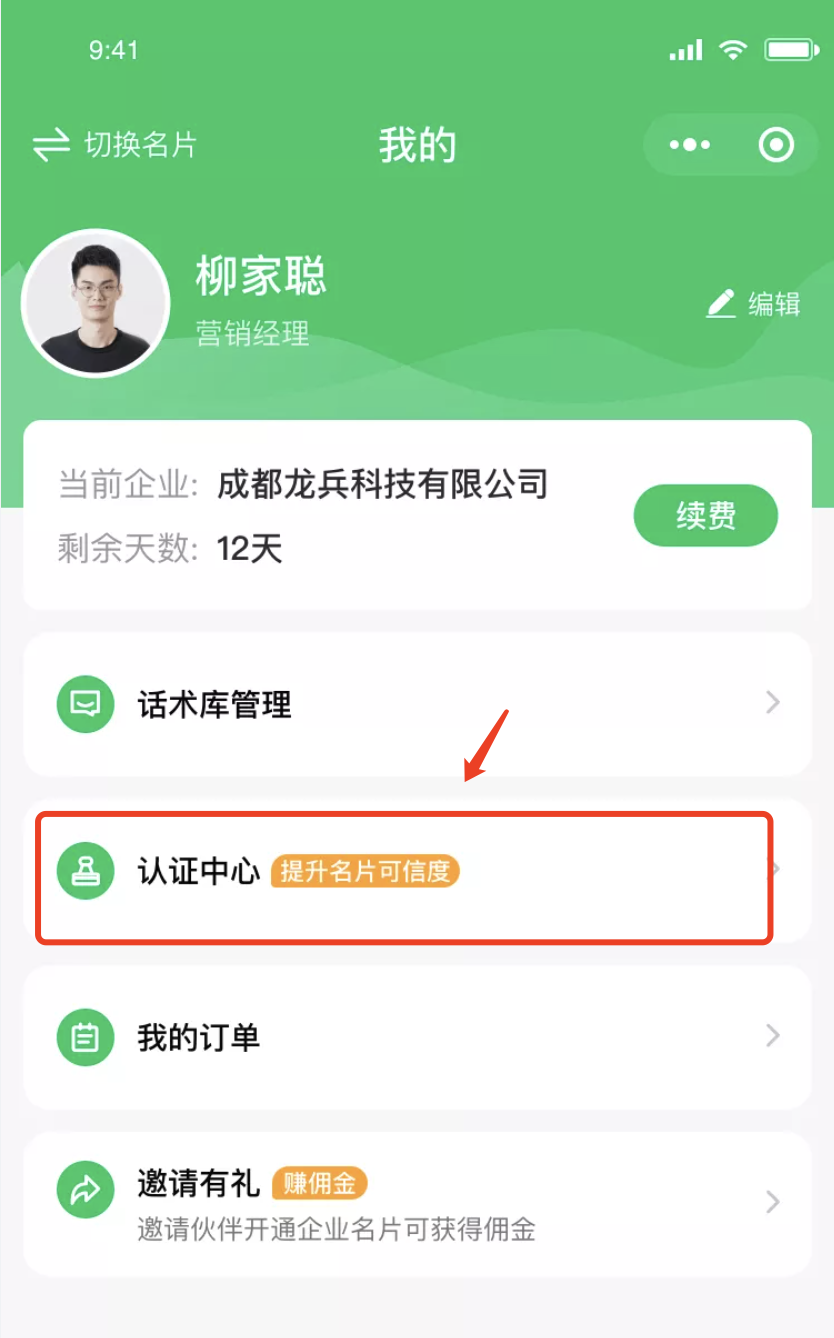Tap 编辑 to edit profile

tap(754, 303)
